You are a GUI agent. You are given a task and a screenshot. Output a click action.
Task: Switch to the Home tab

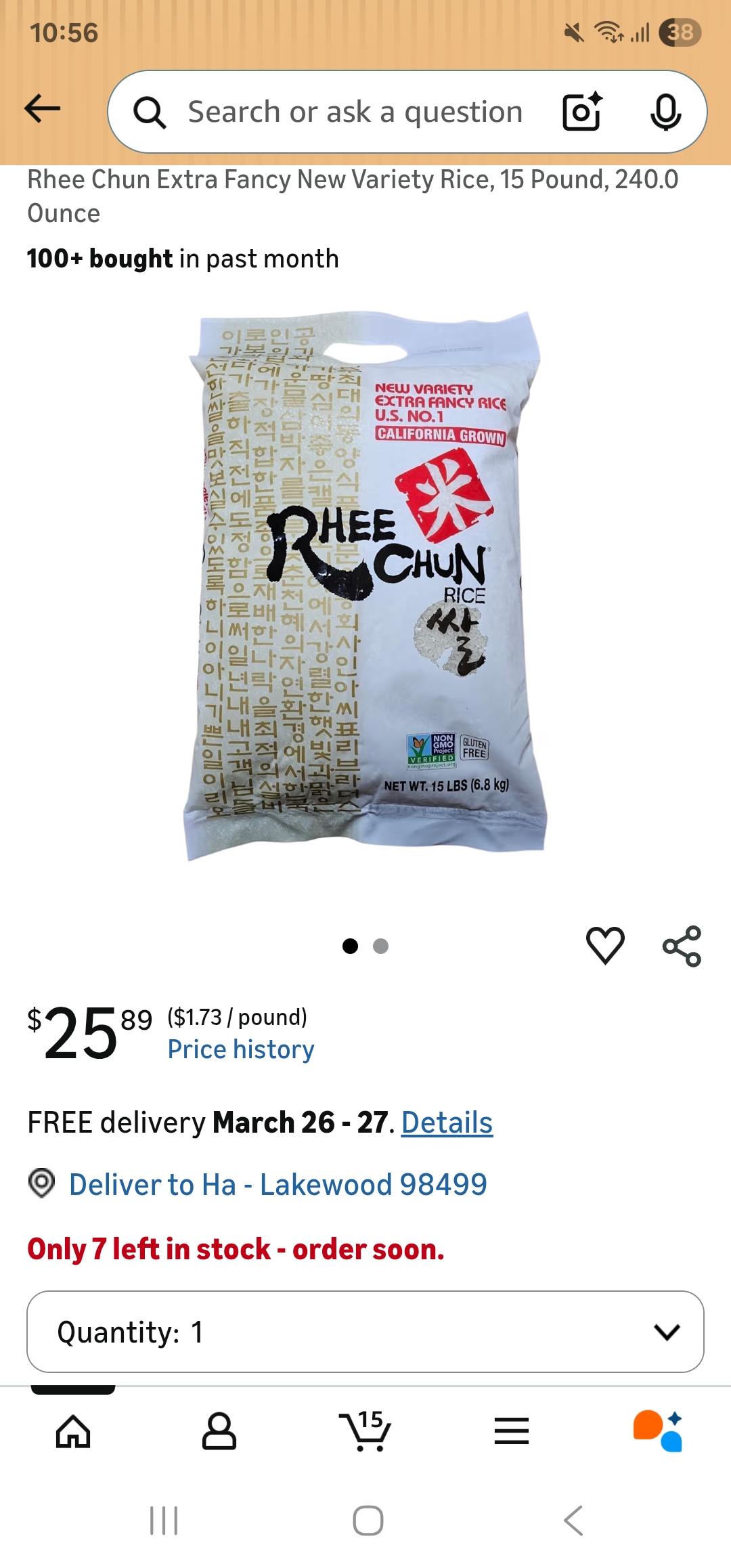(x=73, y=1431)
